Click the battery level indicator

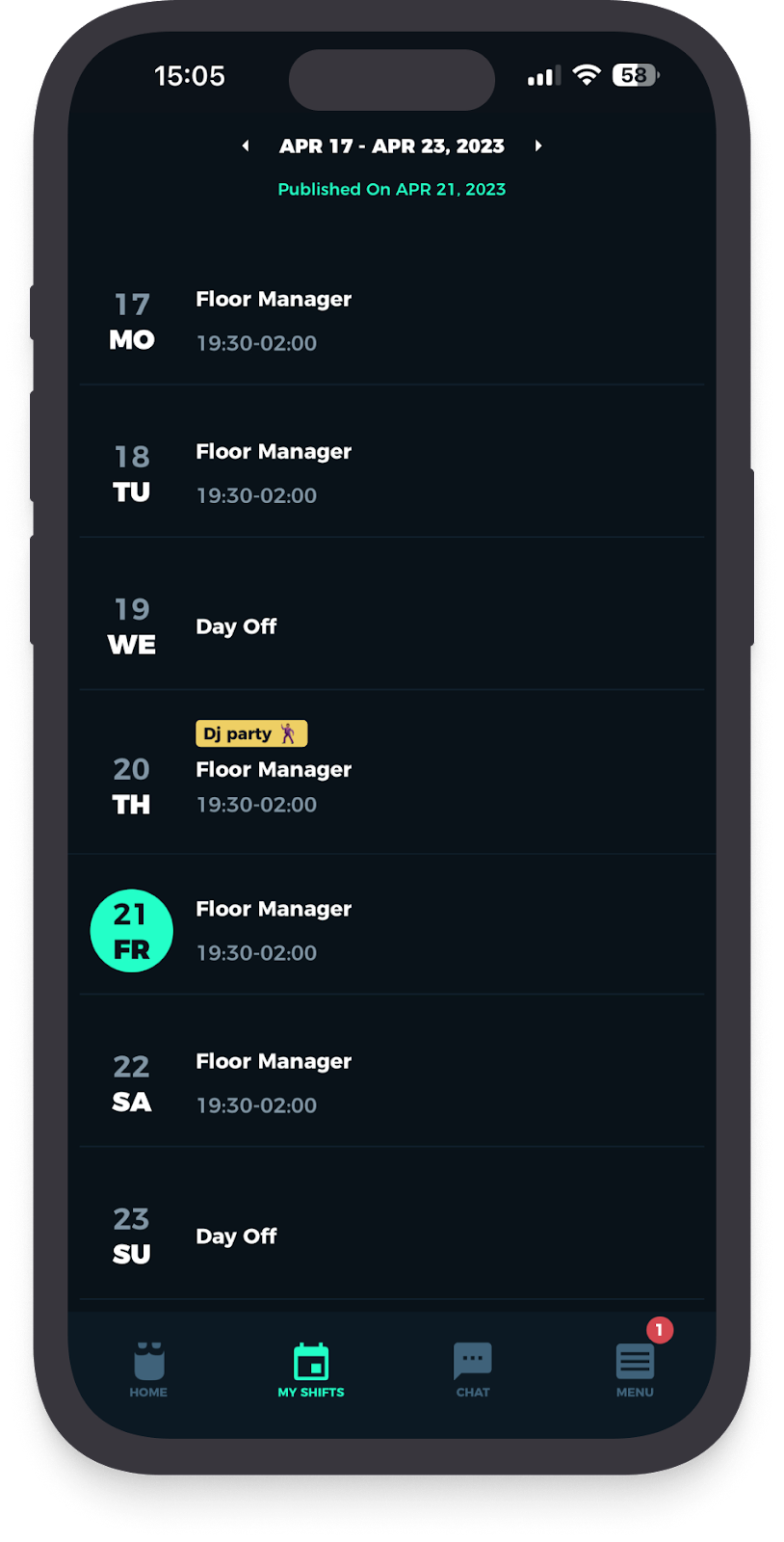click(x=634, y=74)
